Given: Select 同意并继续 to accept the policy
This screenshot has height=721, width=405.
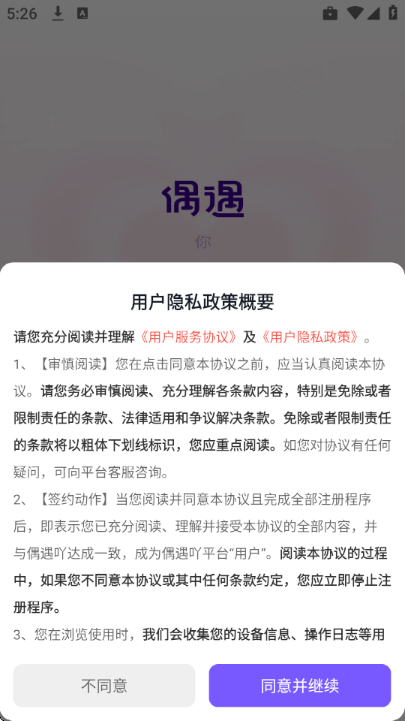Looking at the screenshot, I should point(300,686).
